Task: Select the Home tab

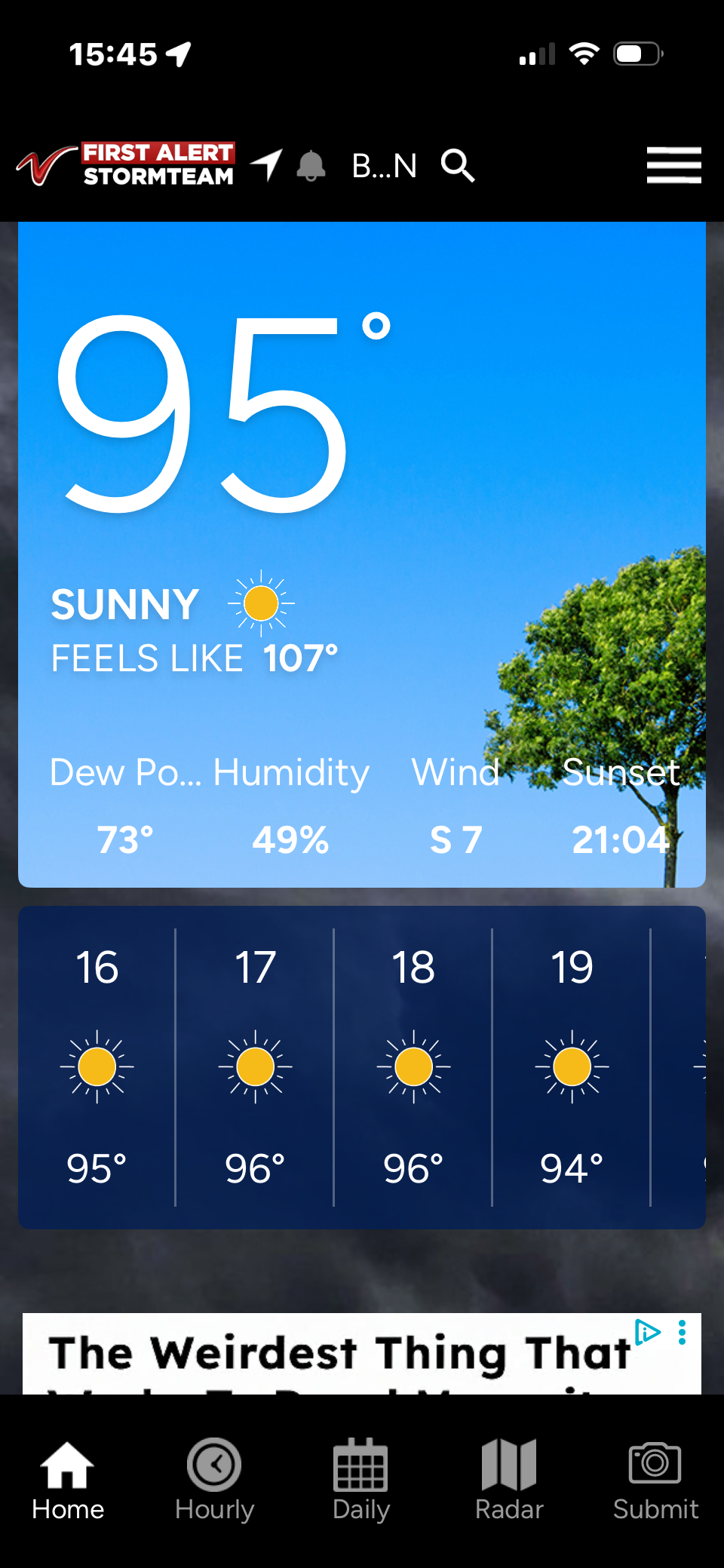Action: pyautogui.click(x=68, y=1480)
